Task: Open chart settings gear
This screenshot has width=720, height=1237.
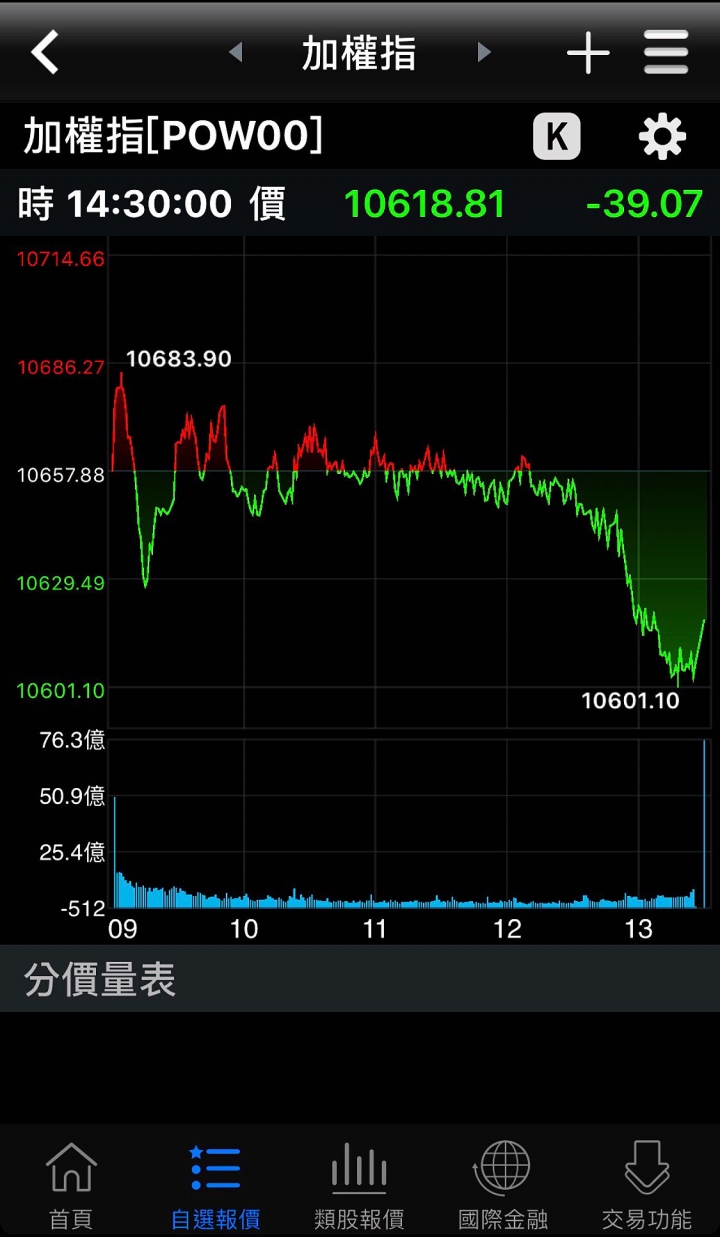Action: click(x=662, y=137)
